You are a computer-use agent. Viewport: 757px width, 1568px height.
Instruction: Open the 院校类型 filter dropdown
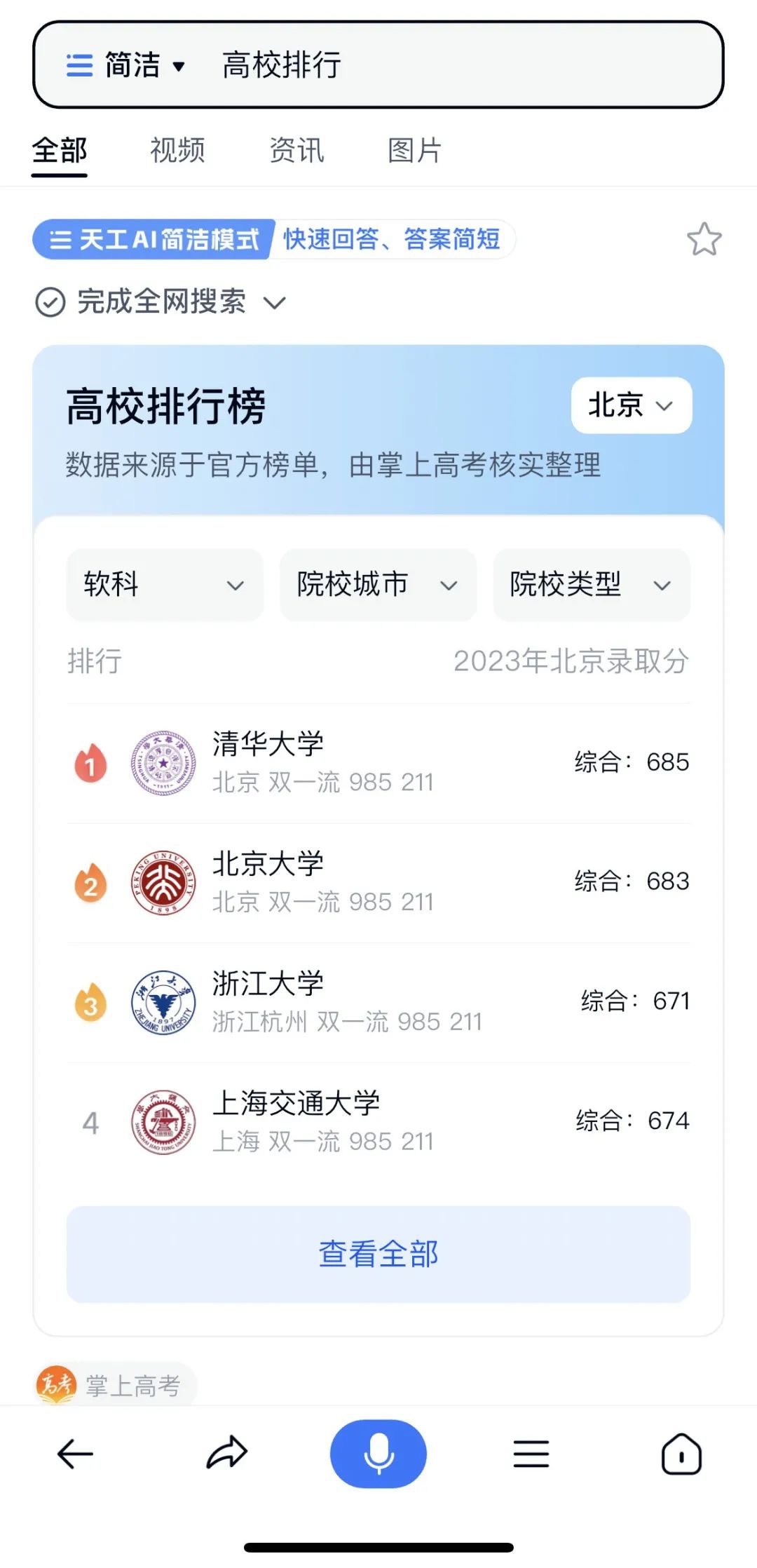pos(591,584)
